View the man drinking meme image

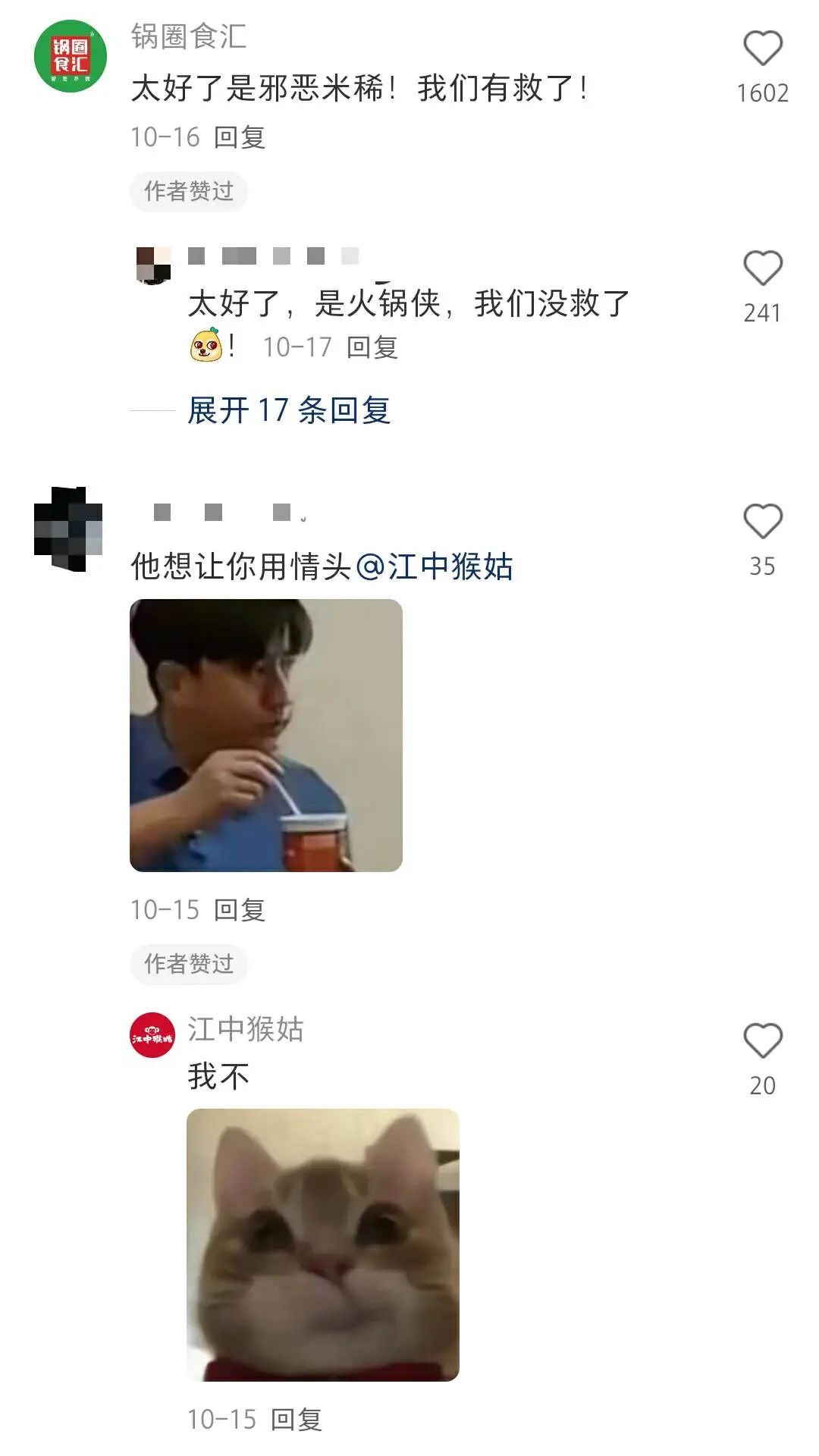pyautogui.click(x=265, y=735)
